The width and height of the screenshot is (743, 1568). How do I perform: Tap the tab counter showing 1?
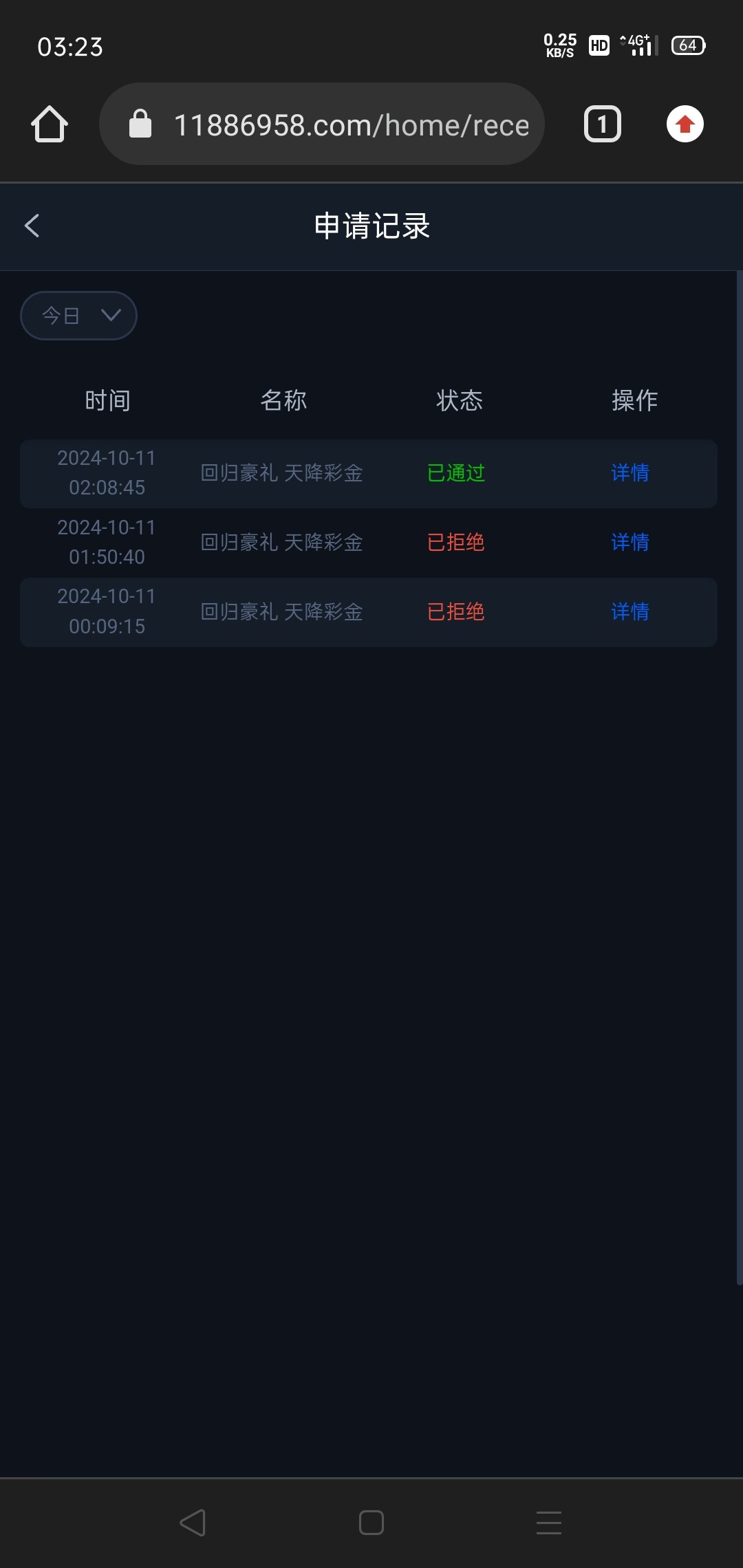(x=602, y=124)
